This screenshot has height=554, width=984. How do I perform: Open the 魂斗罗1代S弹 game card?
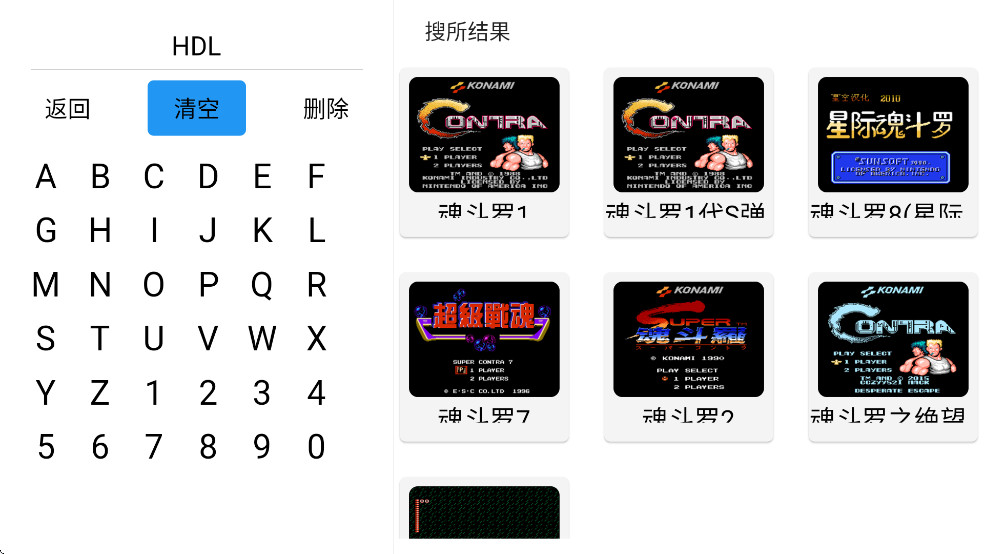coord(688,152)
